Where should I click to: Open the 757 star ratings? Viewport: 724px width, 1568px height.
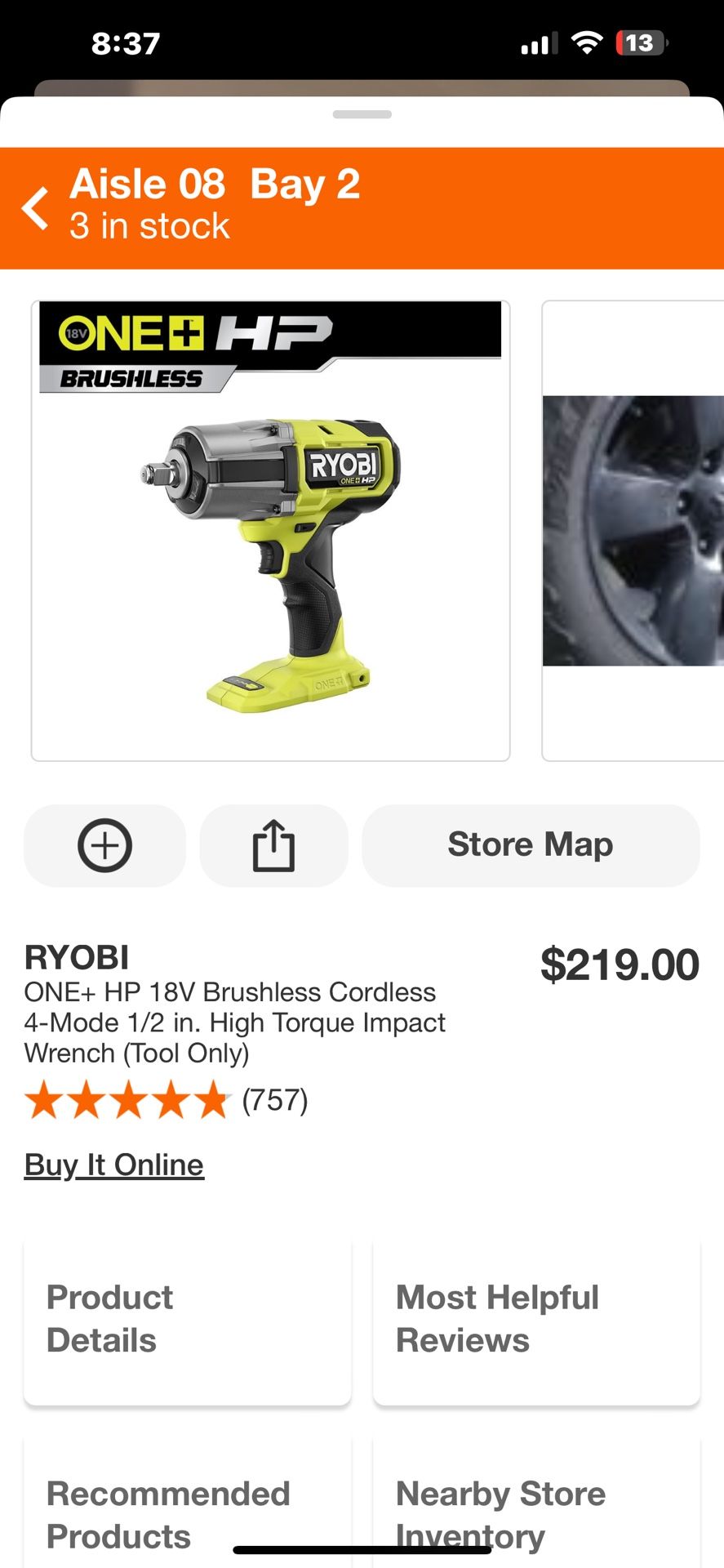click(x=167, y=1100)
